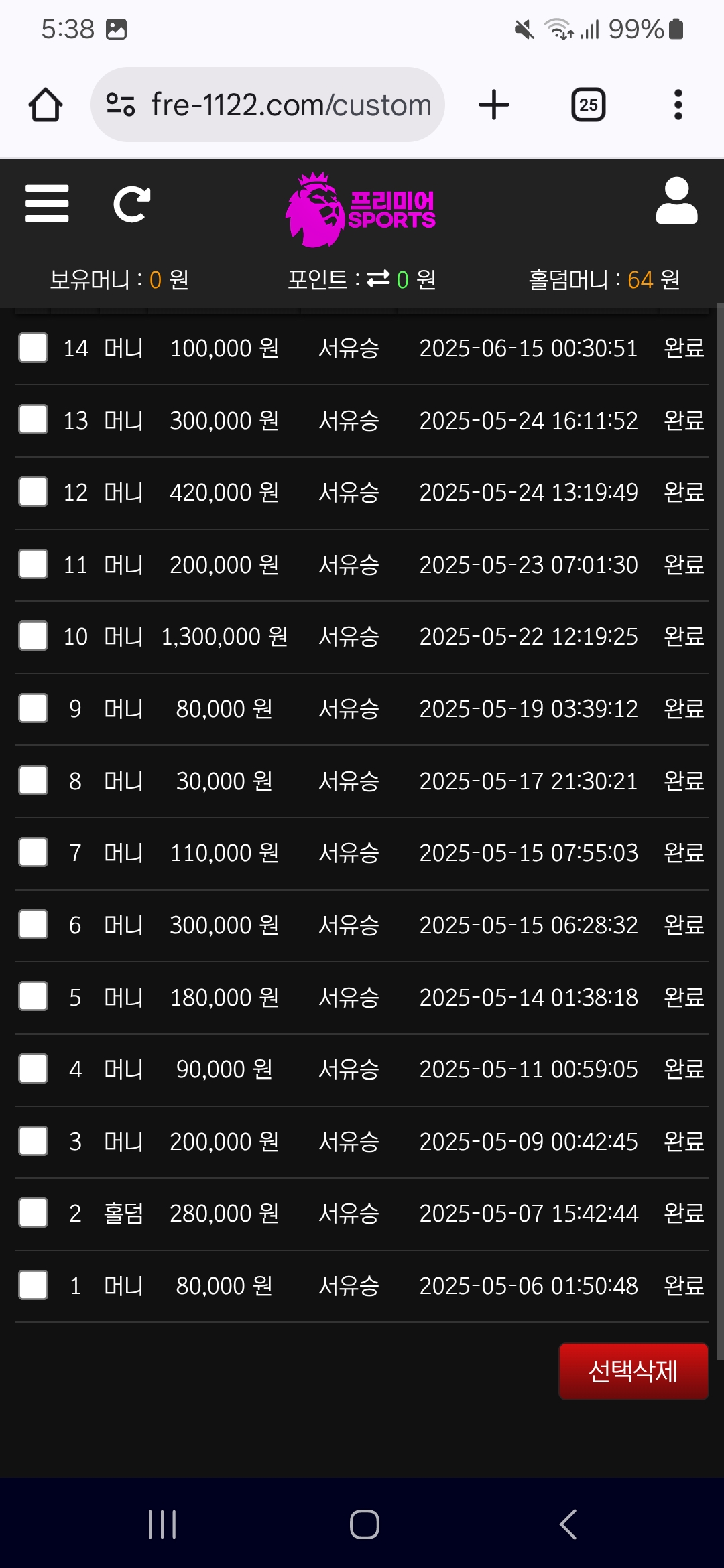
Task: Select the checkbox for row 10 (1,300,000 원)
Action: pyautogui.click(x=33, y=636)
